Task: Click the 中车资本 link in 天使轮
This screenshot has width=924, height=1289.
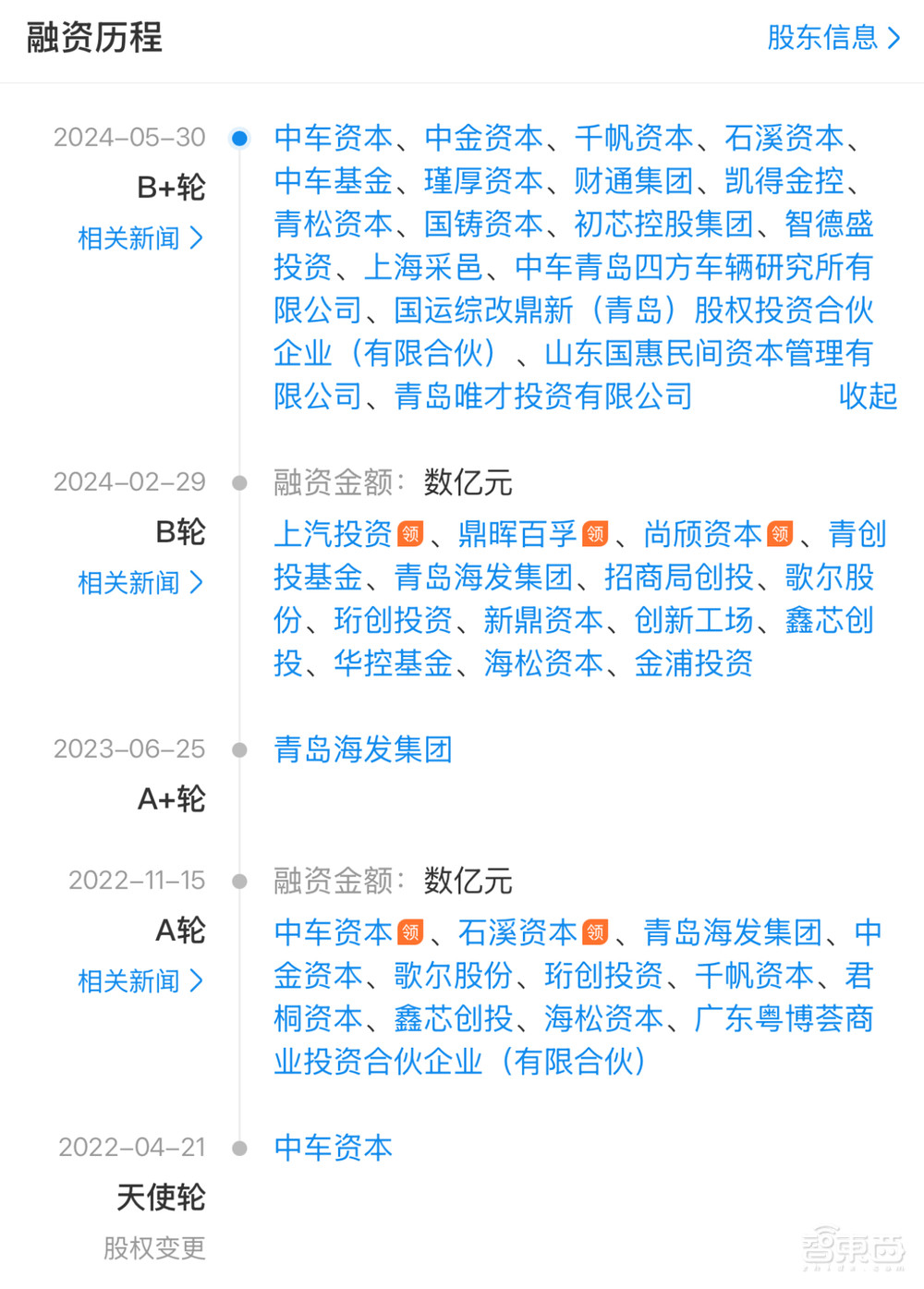Action: pos(331,1148)
